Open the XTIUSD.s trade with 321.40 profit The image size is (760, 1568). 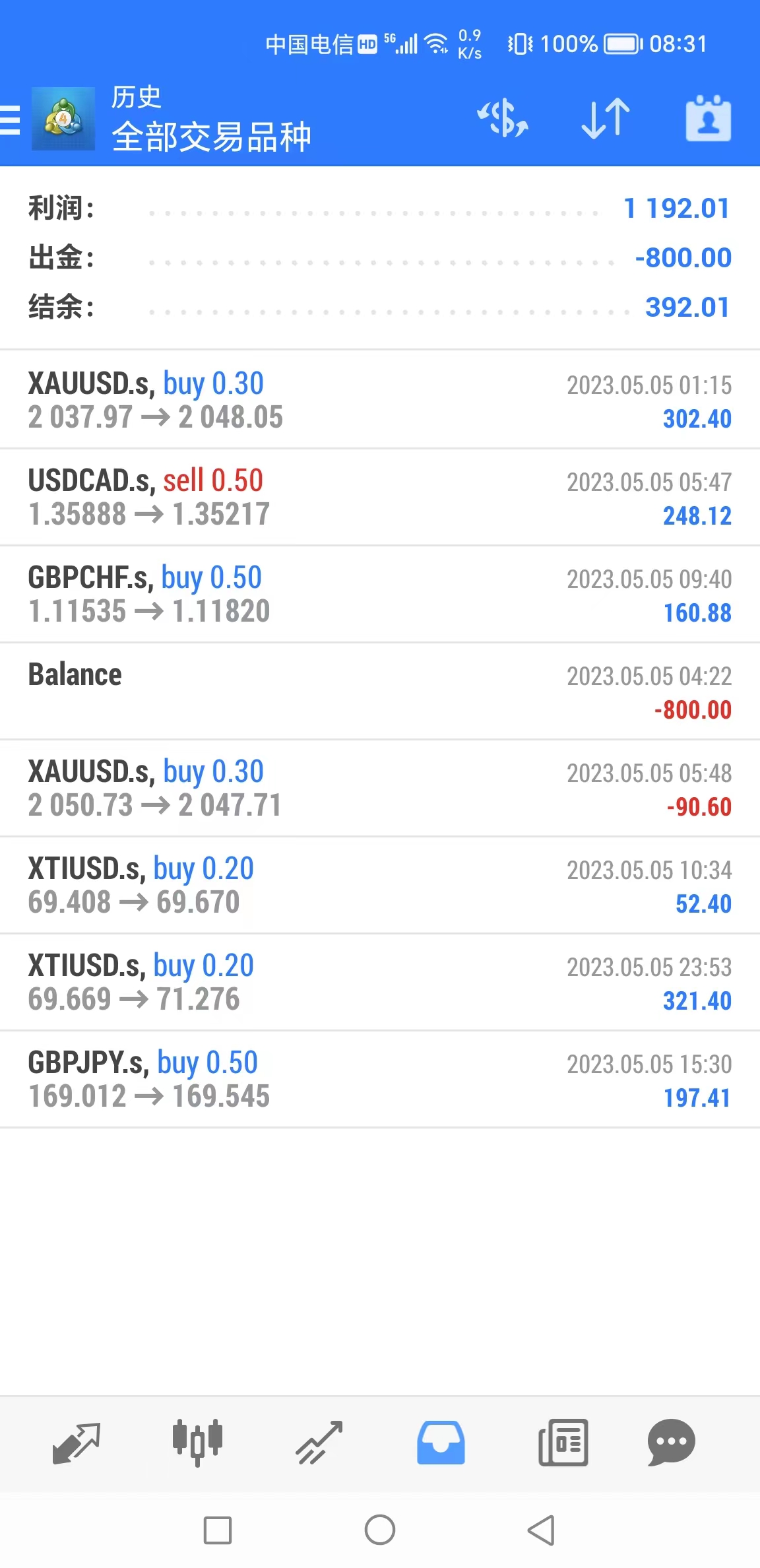tap(380, 982)
